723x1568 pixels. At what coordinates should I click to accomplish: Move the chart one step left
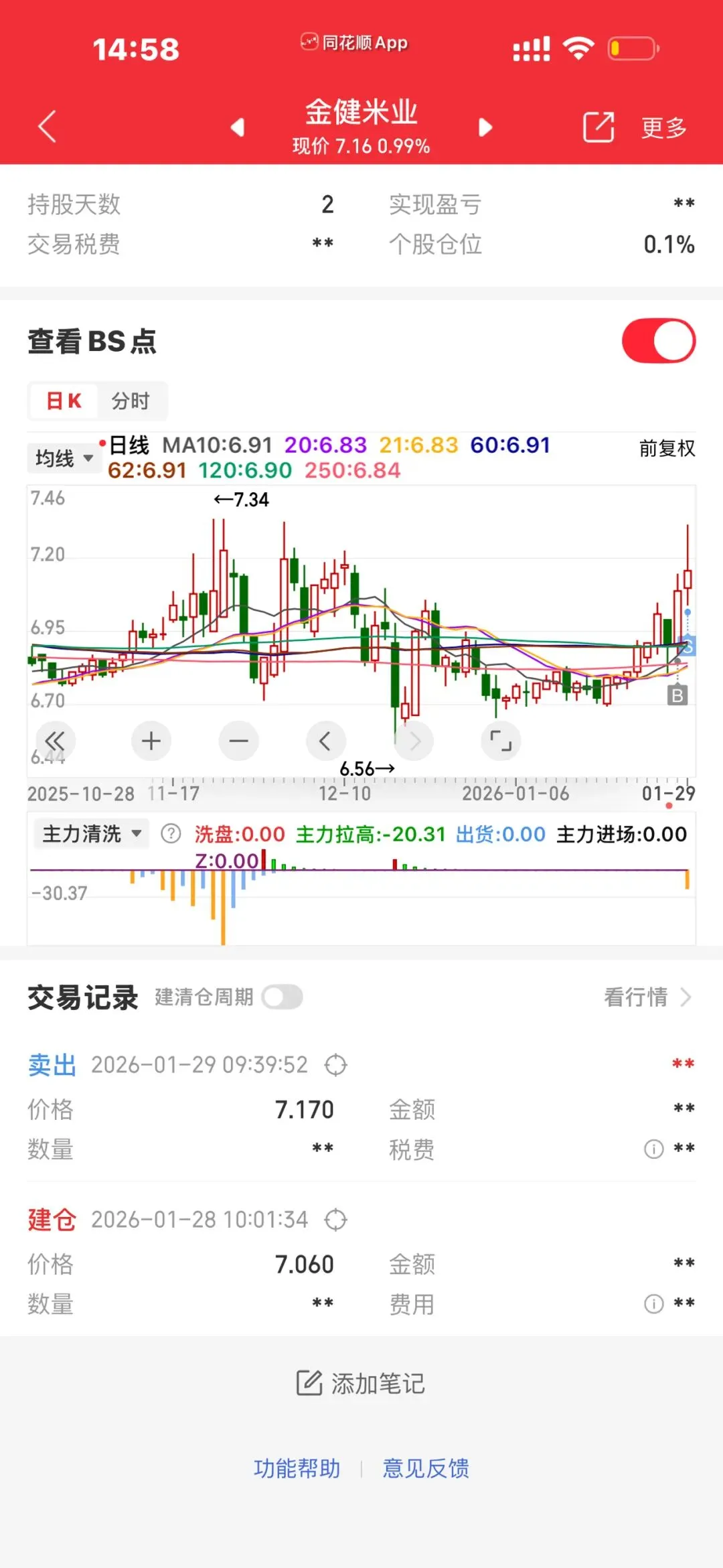point(325,741)
